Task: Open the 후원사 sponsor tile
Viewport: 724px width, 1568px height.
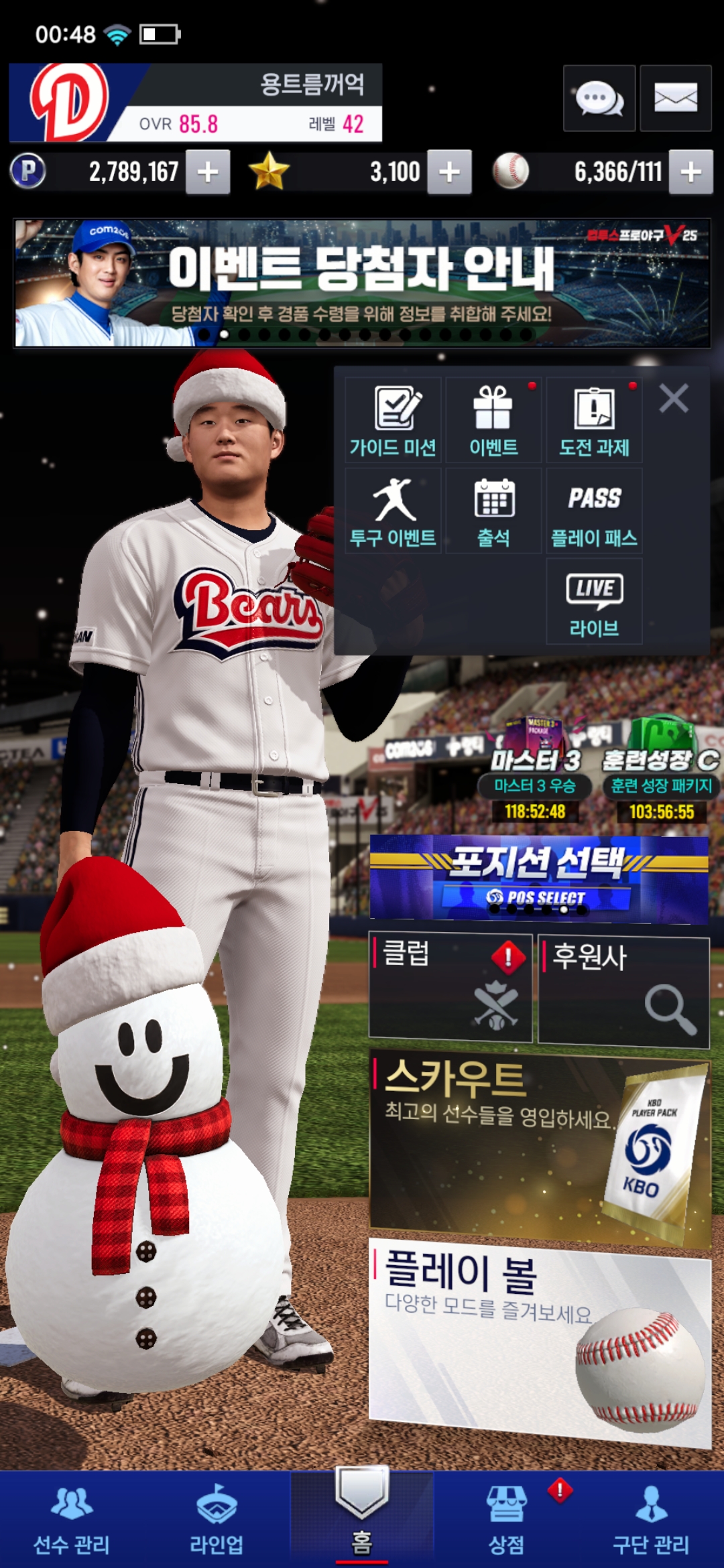Action: click(x=623, y=990)
